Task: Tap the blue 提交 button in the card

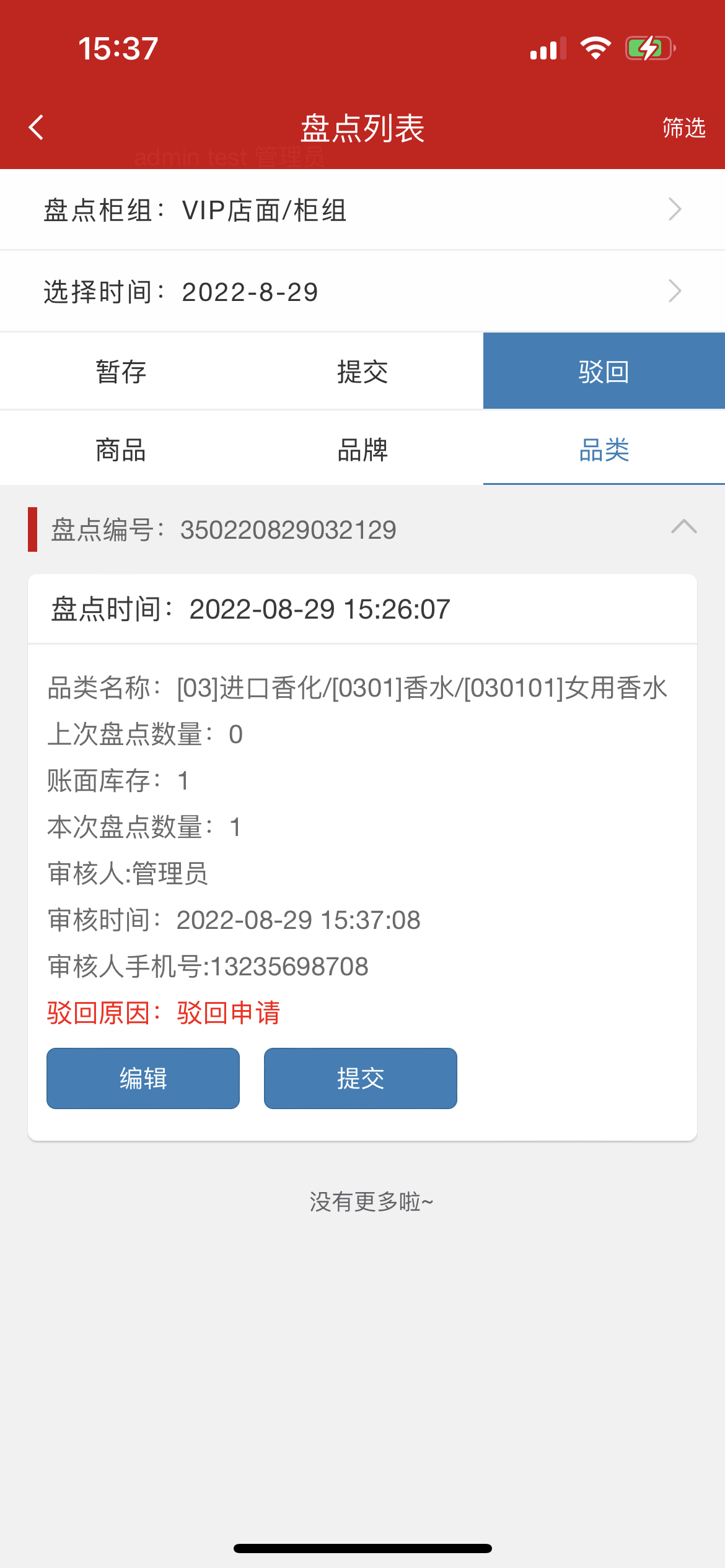Action: [x=360, y=1078]
